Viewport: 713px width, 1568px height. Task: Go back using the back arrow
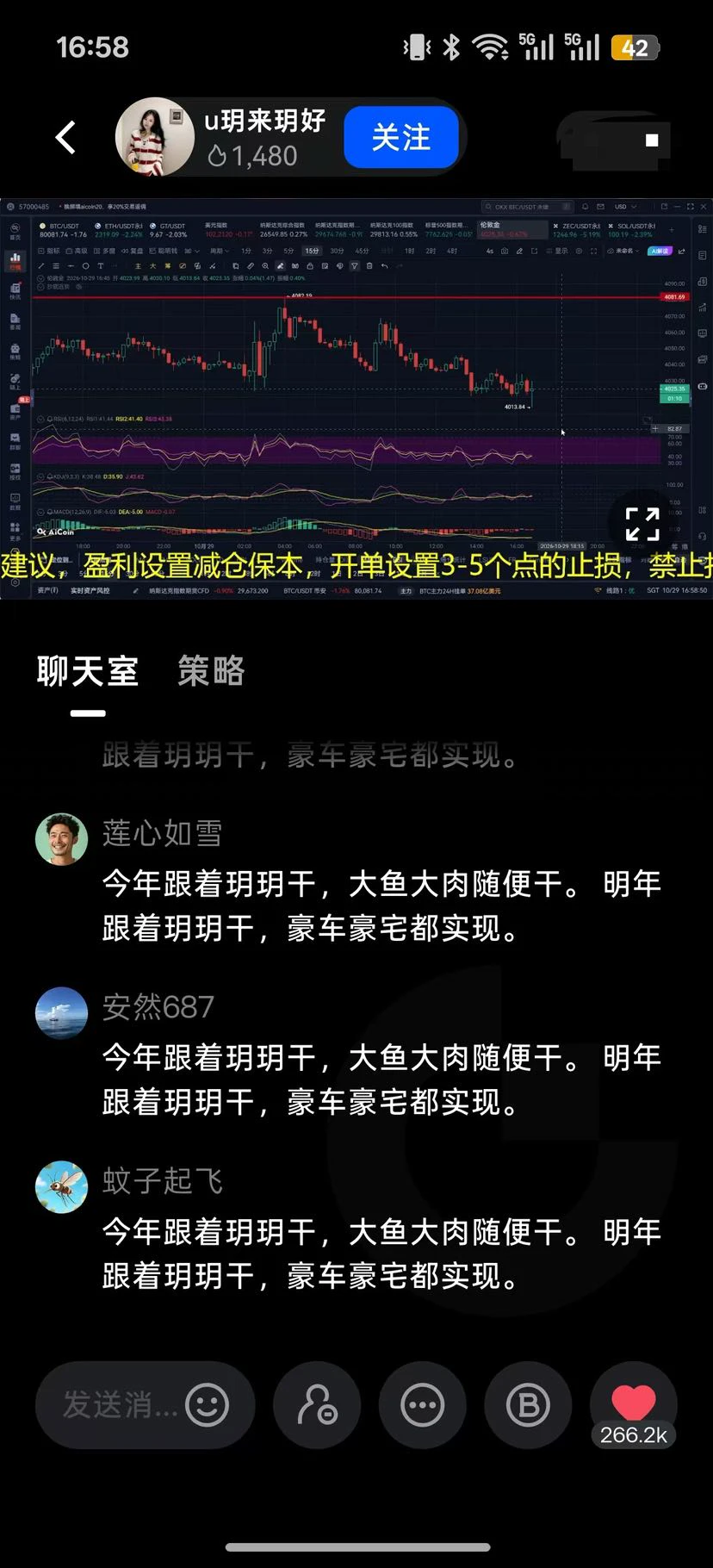(65, 138)
